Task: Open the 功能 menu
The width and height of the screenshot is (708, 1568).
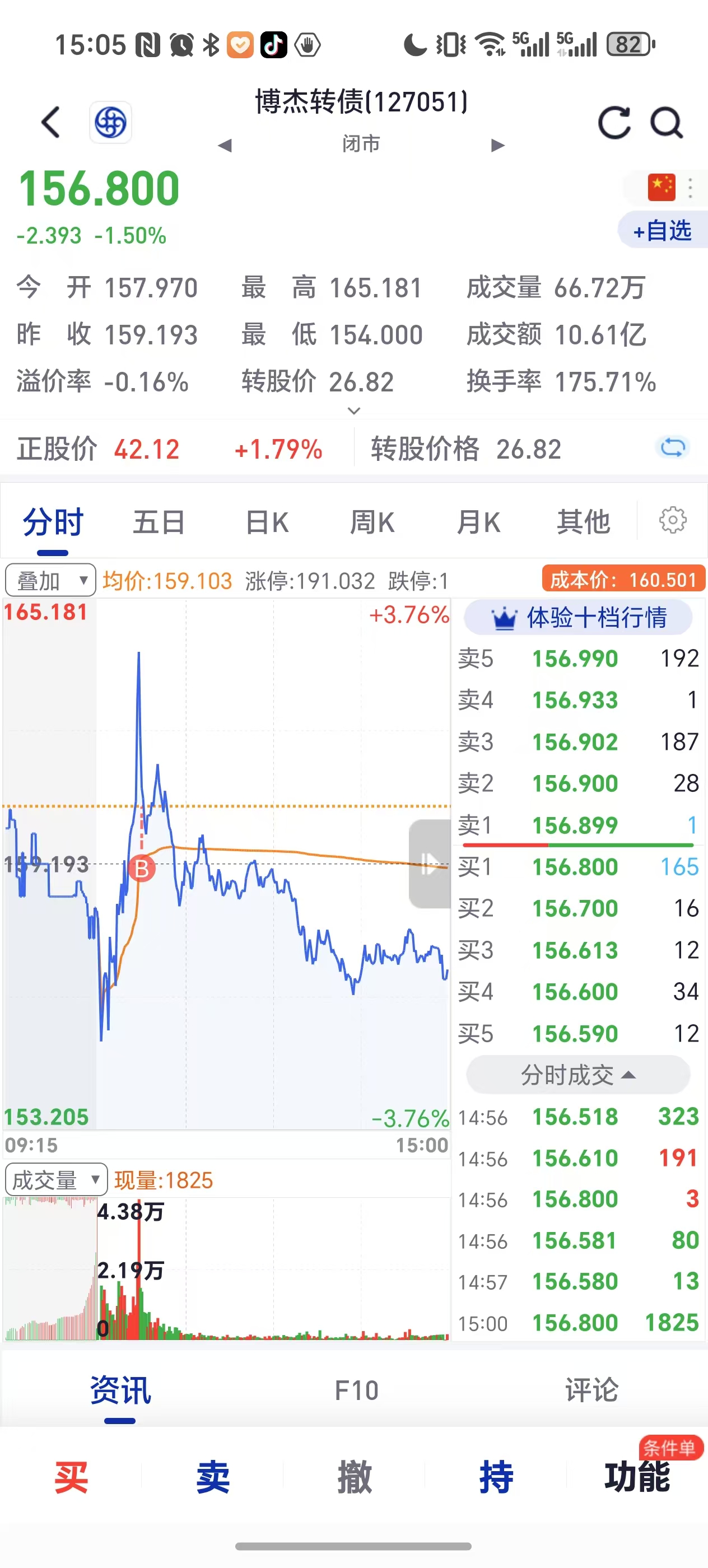Action: click(637, 1477)
